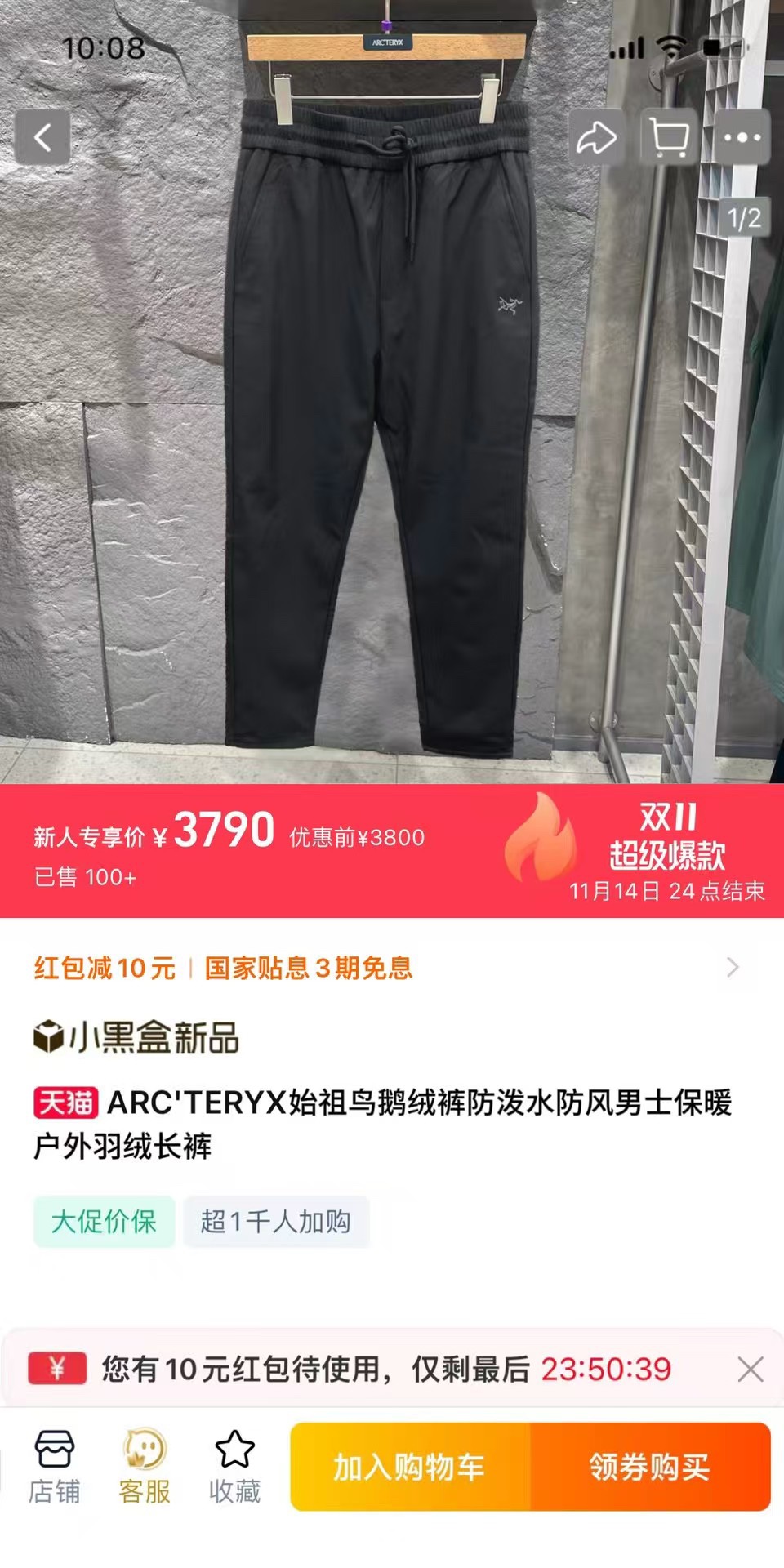784x1568 pixels.
Task: Contact 客服 customer service
Action: coord(145,1467)
